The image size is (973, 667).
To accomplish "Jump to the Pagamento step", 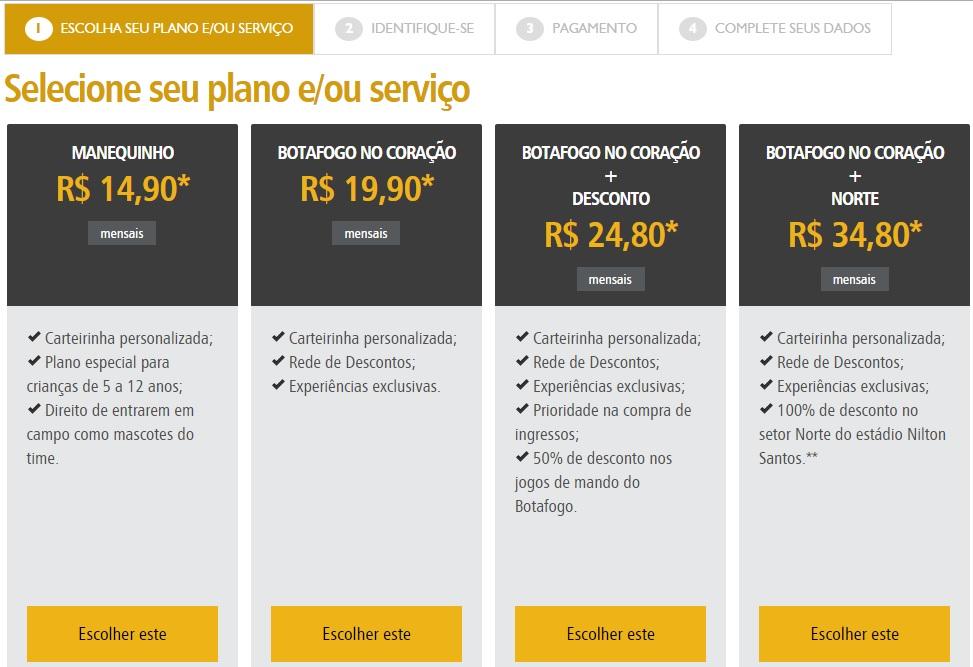I will point(576,28).
